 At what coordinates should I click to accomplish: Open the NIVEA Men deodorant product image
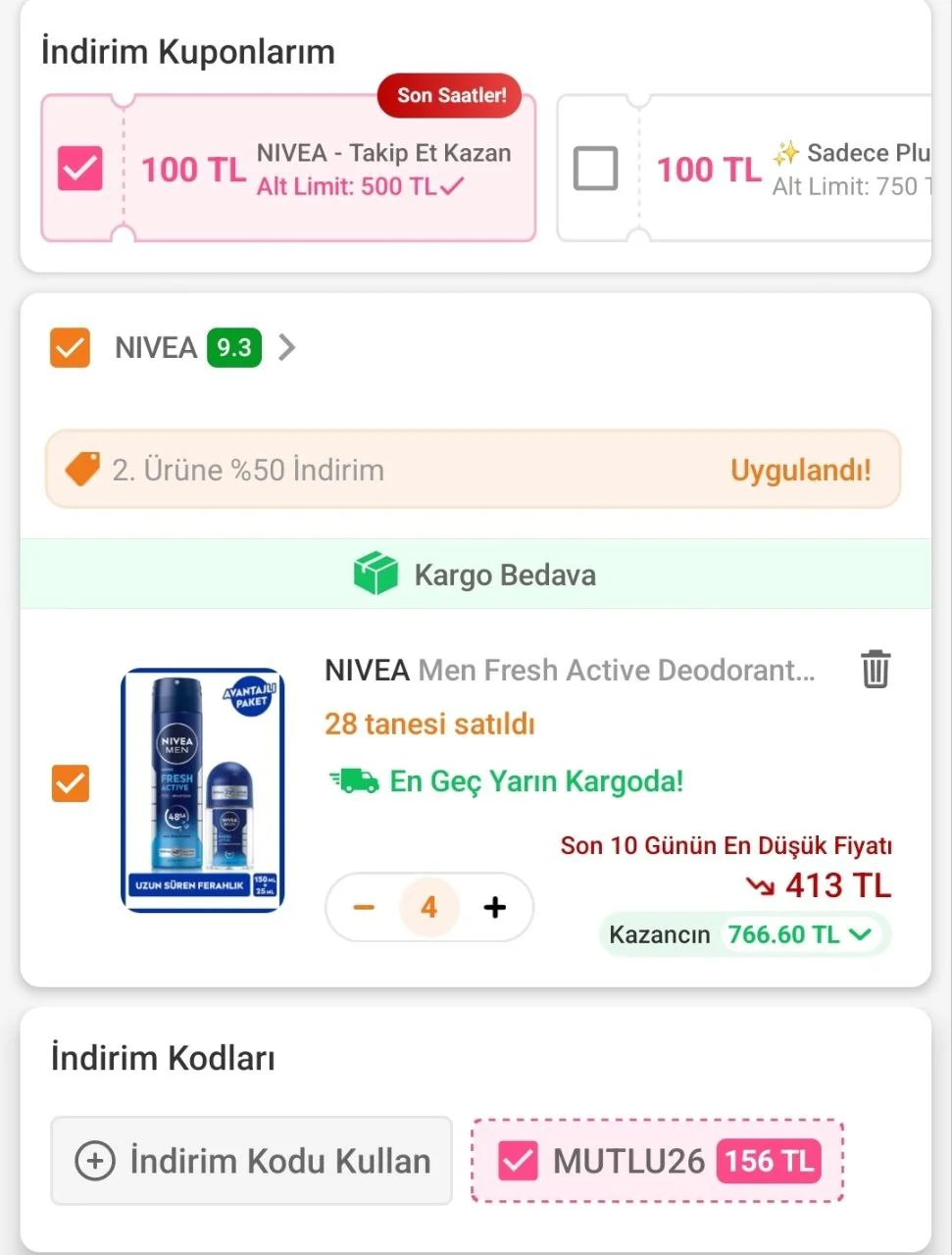(x=203, y=789)
